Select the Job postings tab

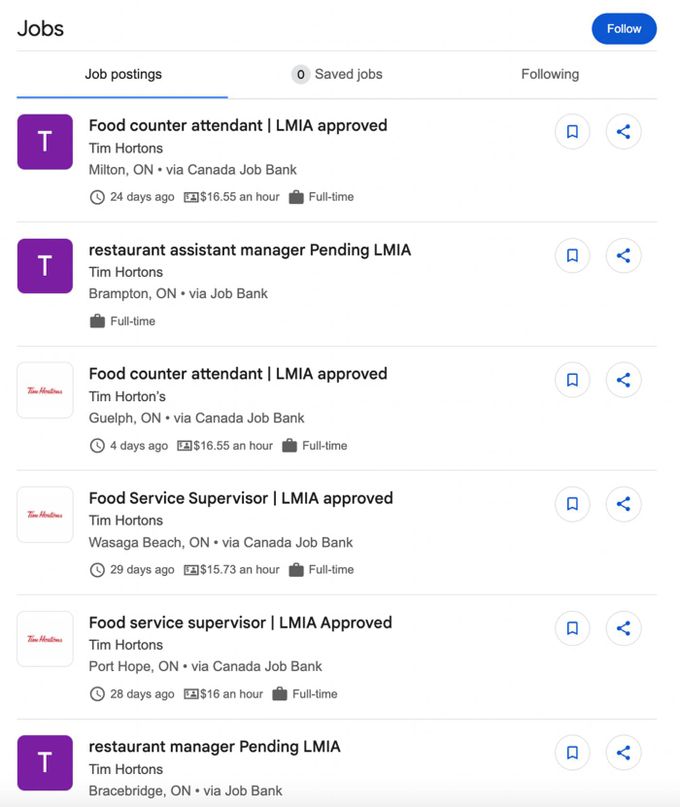tap(123, 74)
